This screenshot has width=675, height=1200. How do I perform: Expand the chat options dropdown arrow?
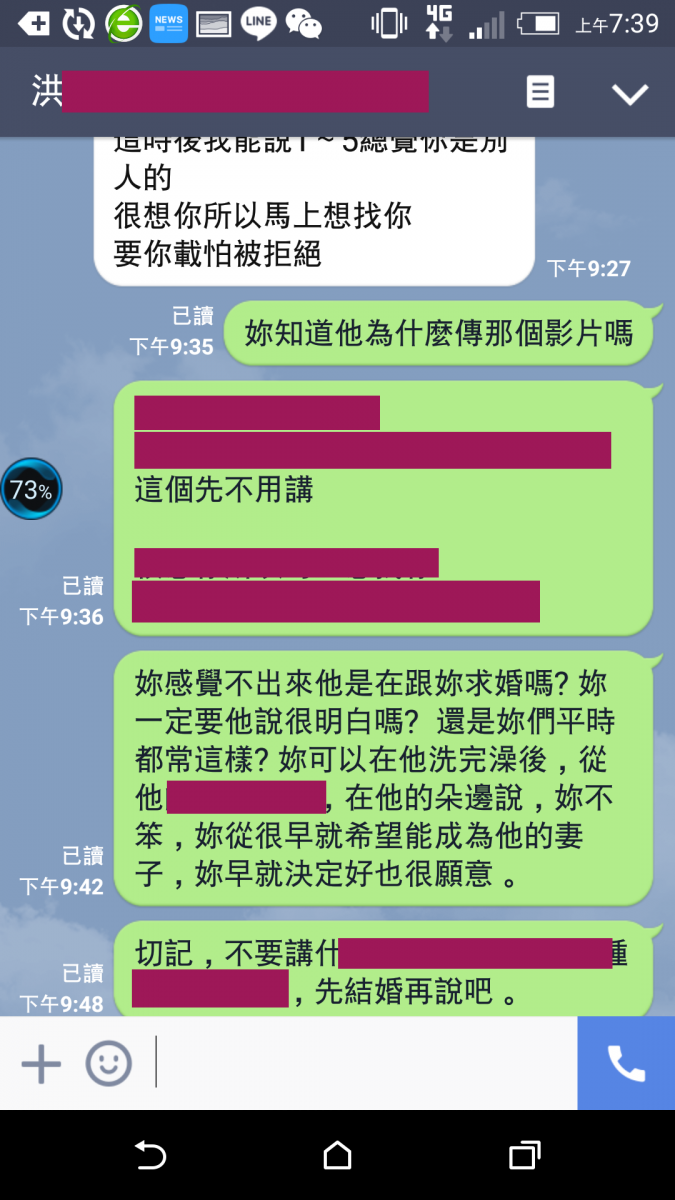coord(630,94)
